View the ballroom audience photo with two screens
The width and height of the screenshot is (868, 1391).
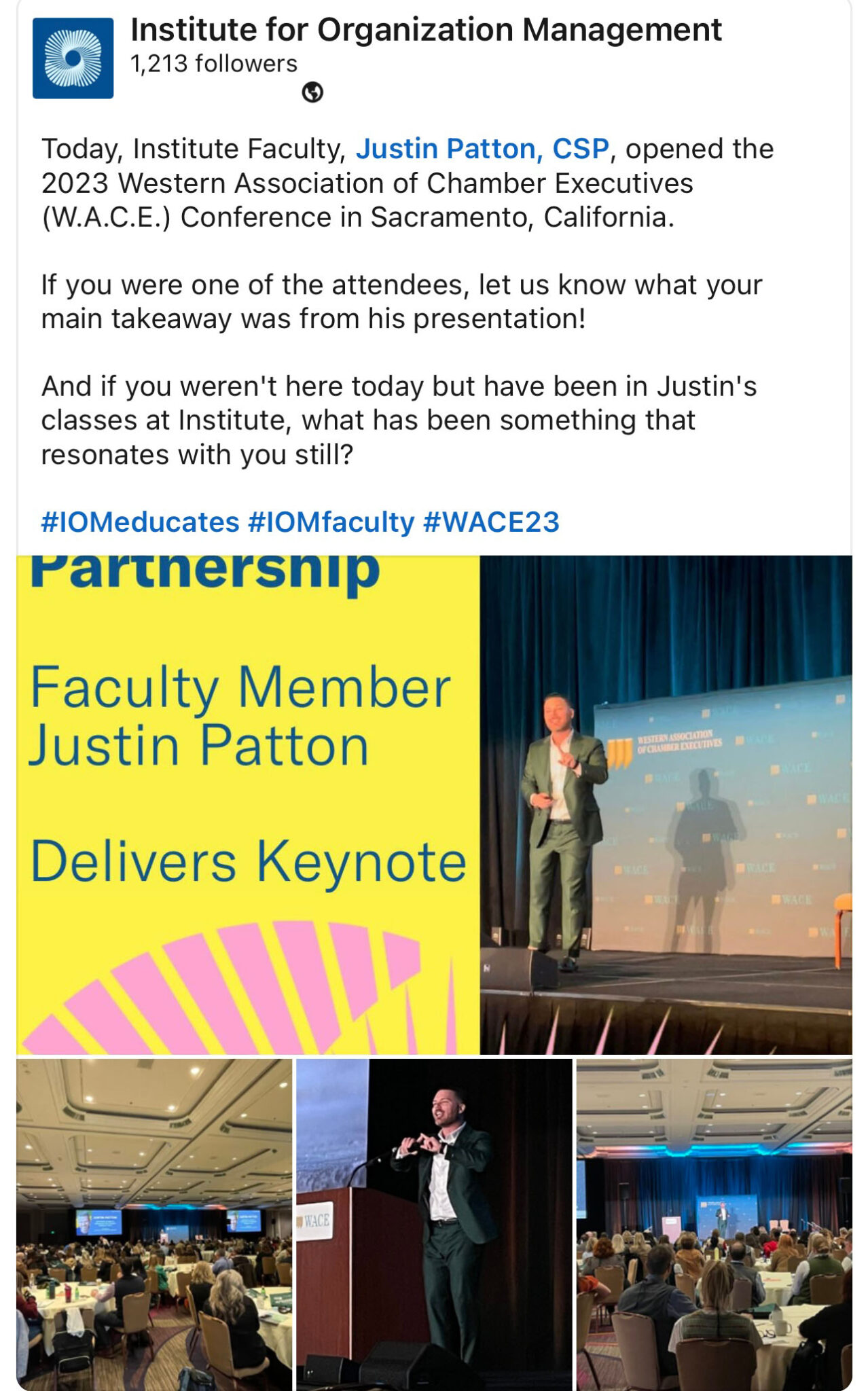click(x=154, y=1223)
